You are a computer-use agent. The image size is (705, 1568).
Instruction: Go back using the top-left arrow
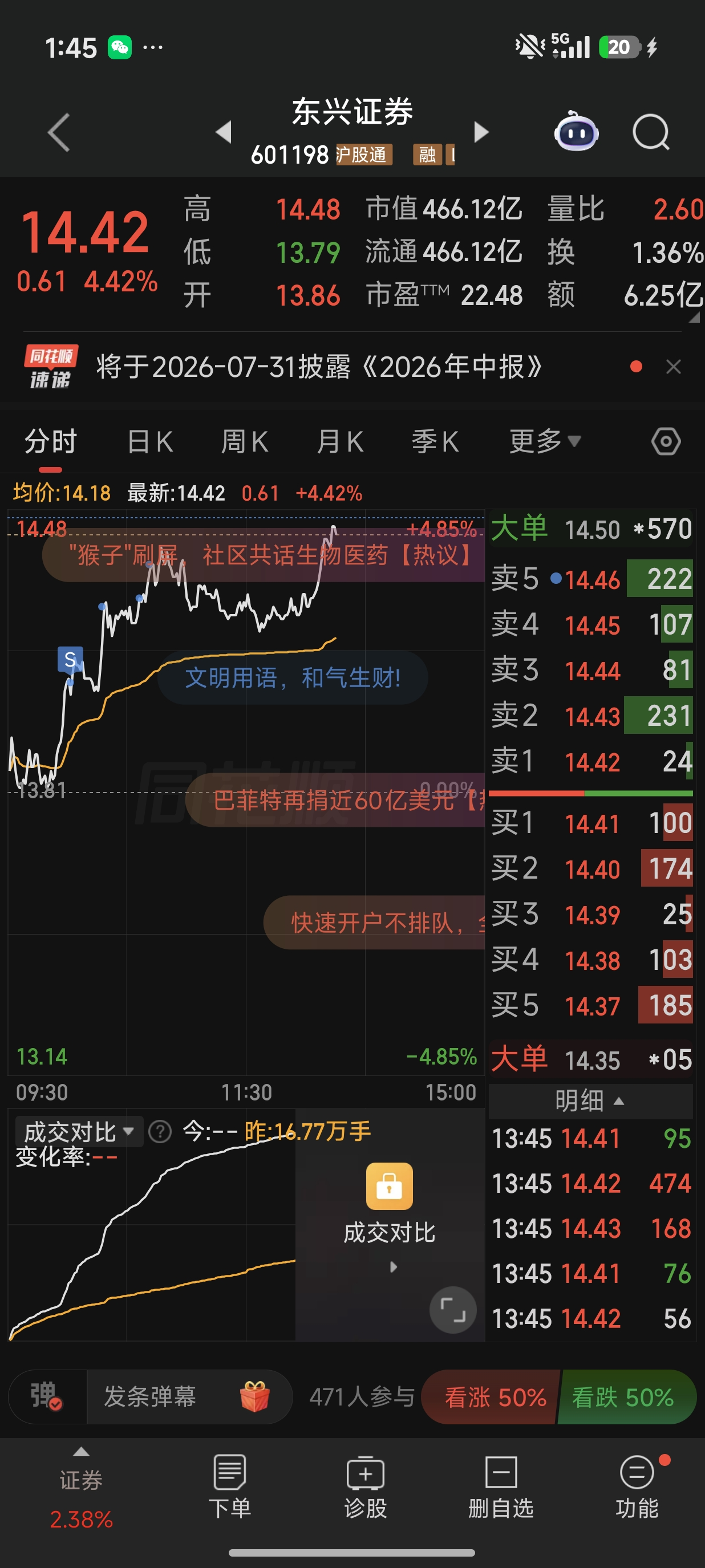pos(59,132)
